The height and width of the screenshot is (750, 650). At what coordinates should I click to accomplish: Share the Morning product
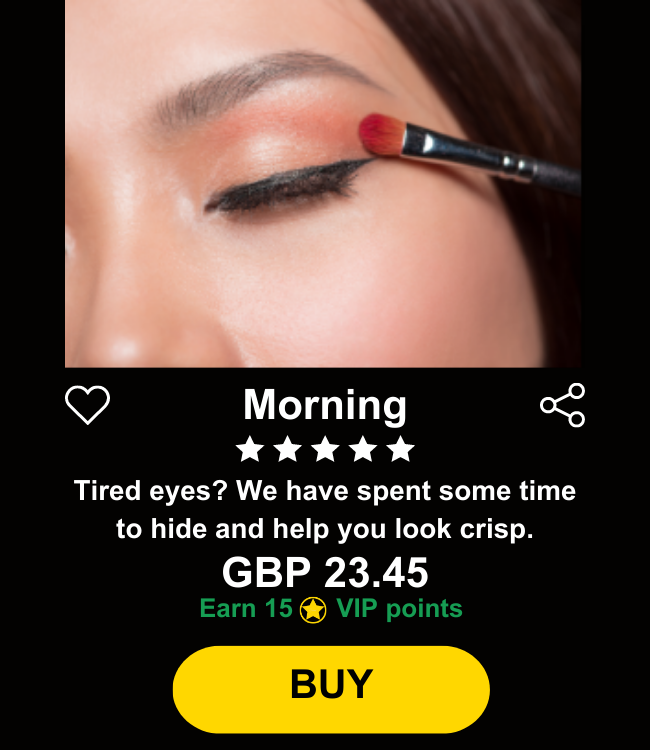562,405
